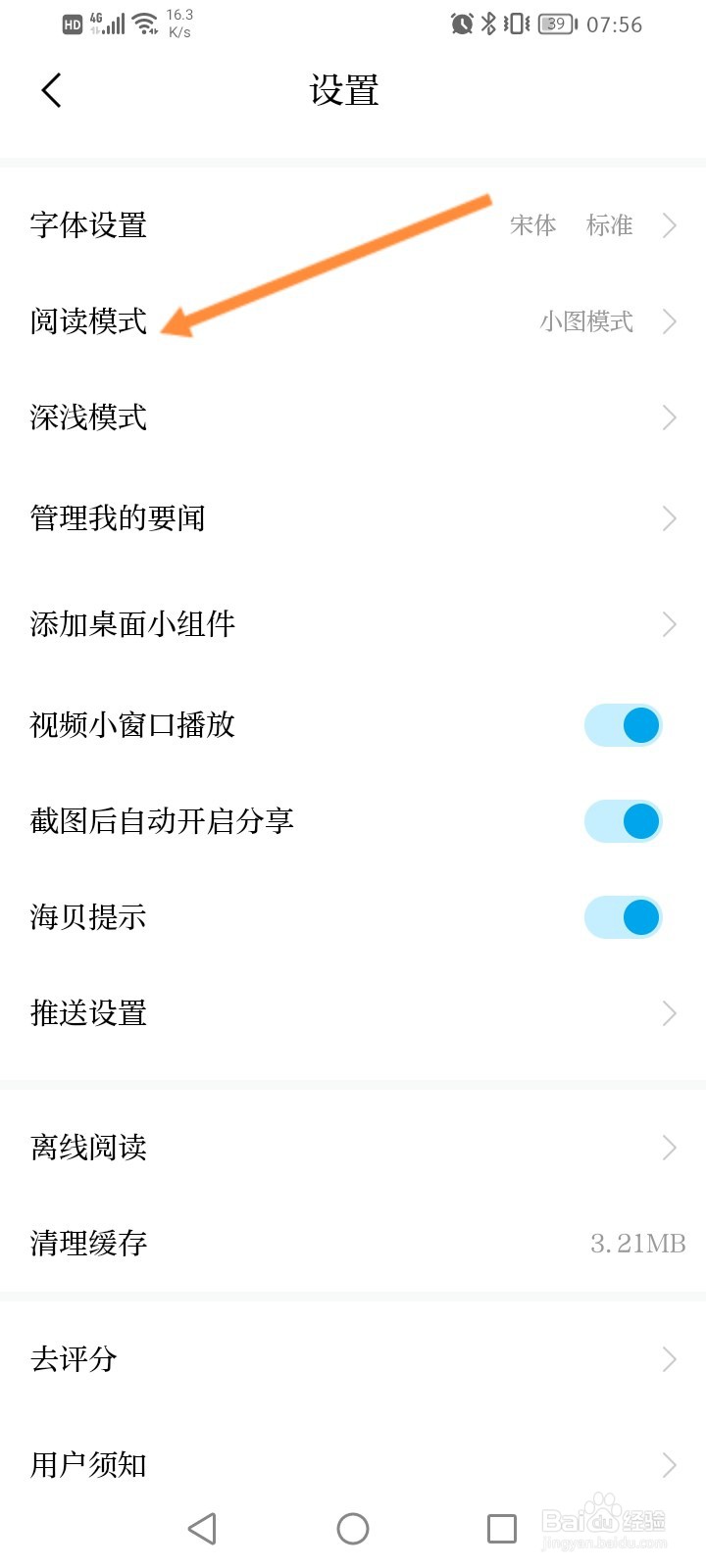Viewport: 706px width, 1568px height.
Task: Tap the system home button
Action: pyautogui.click(x=353, y=1529)
